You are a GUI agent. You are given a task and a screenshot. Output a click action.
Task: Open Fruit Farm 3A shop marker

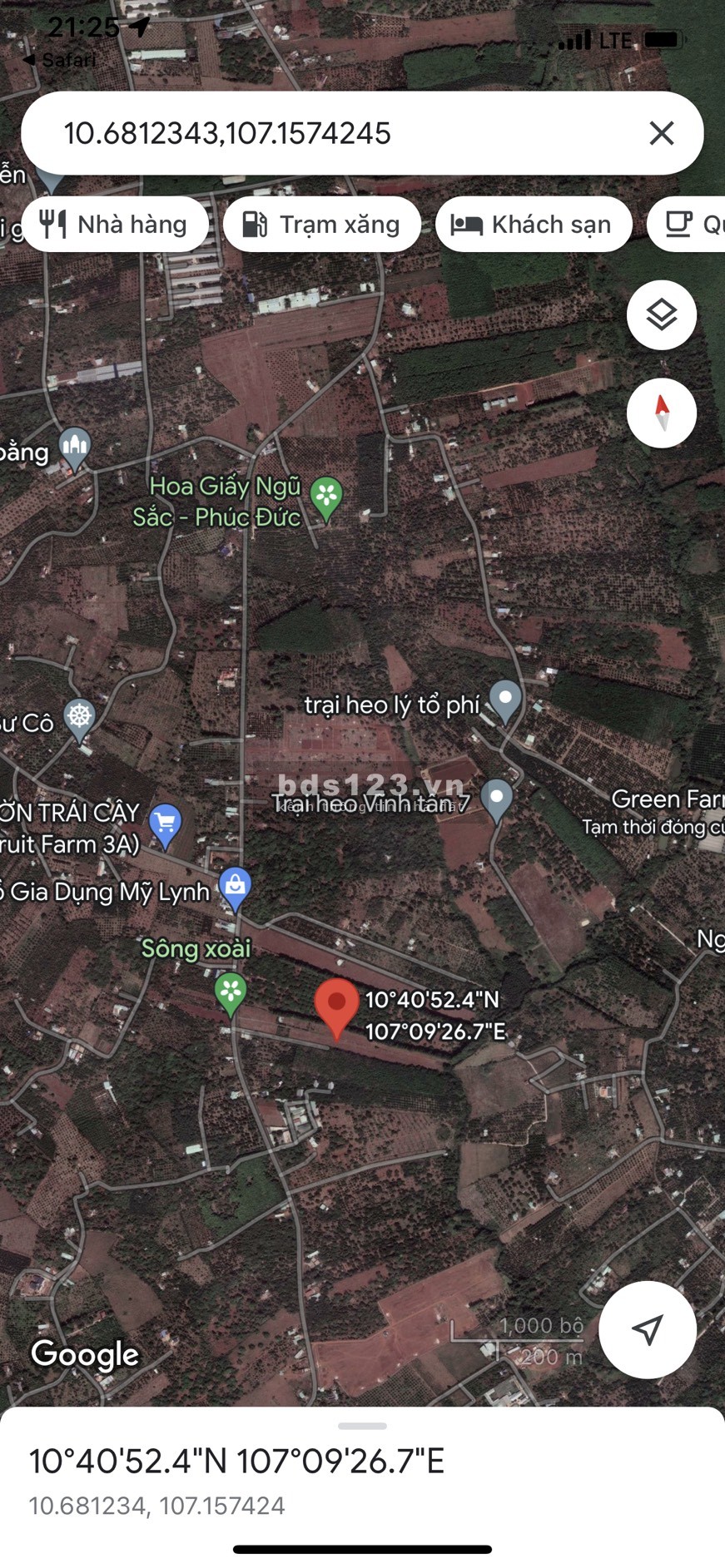(166, 824)
